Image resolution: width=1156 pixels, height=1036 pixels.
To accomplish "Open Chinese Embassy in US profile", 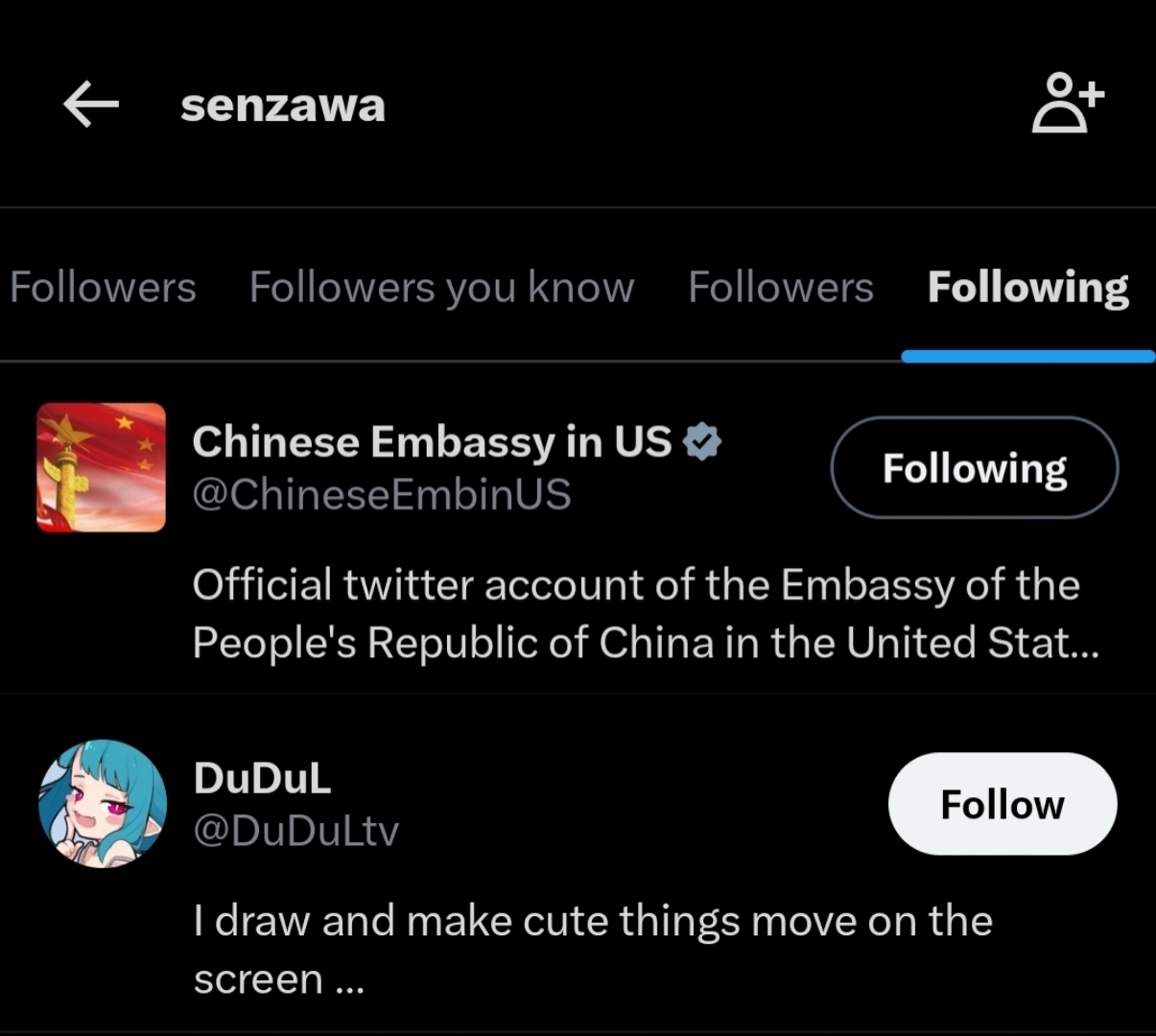I will 432,442.
